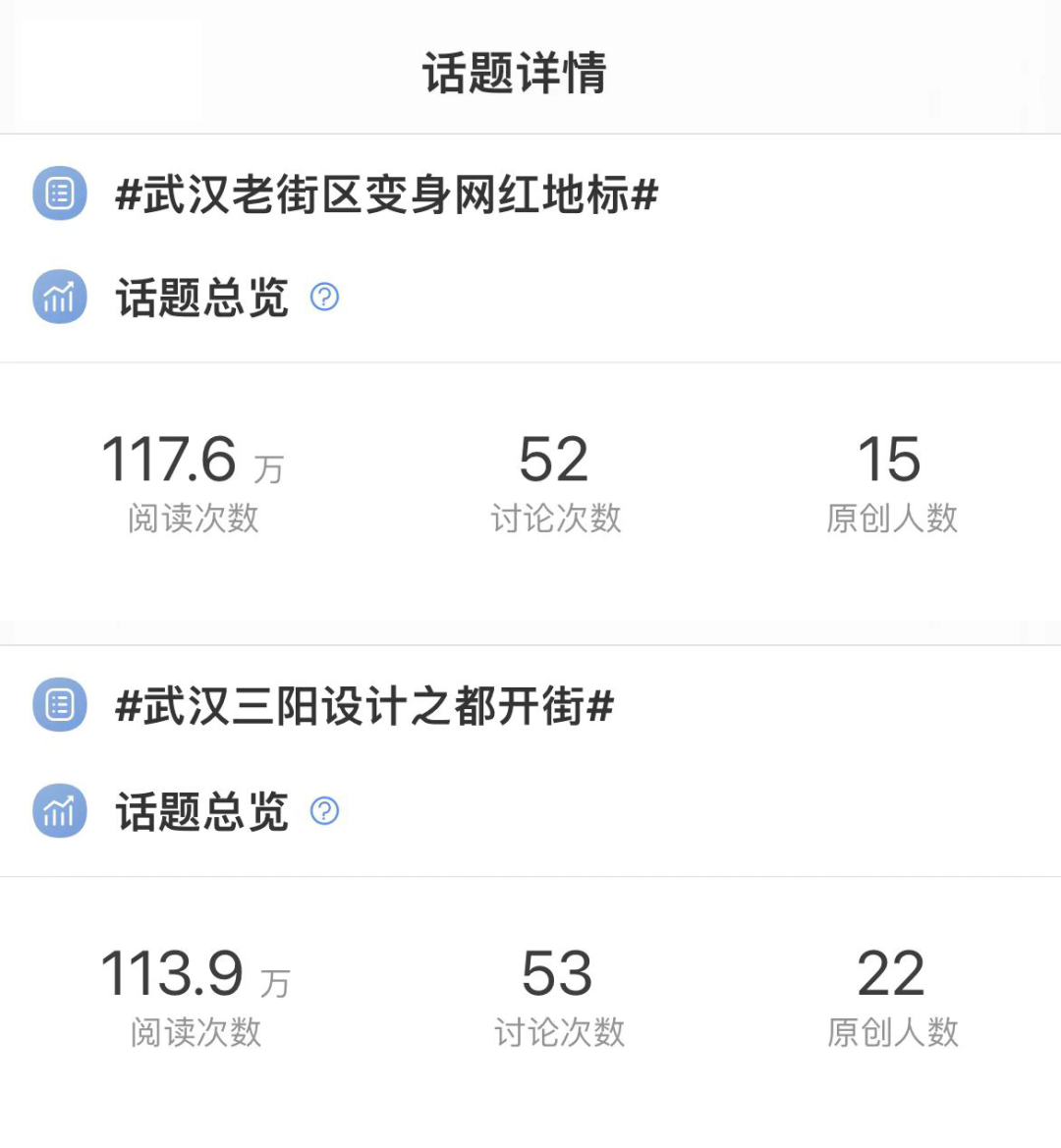The width and height of the screenshot is (1061, 1148).
Task: Open help icon beside 话题总览 under #武汉三阳设计之都开街#
Action: coord(324,811)
